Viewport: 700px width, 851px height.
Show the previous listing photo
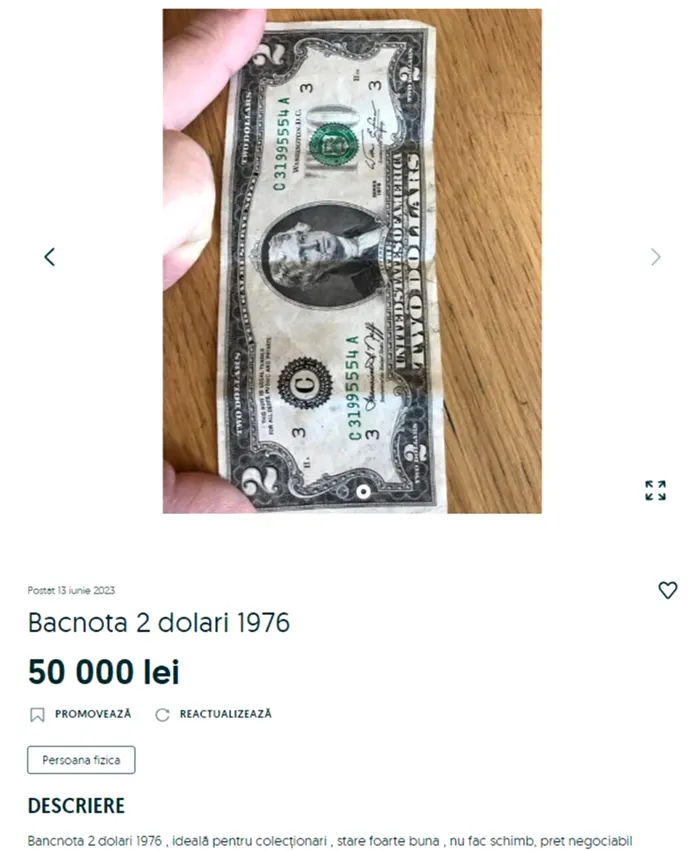point(49,257)
